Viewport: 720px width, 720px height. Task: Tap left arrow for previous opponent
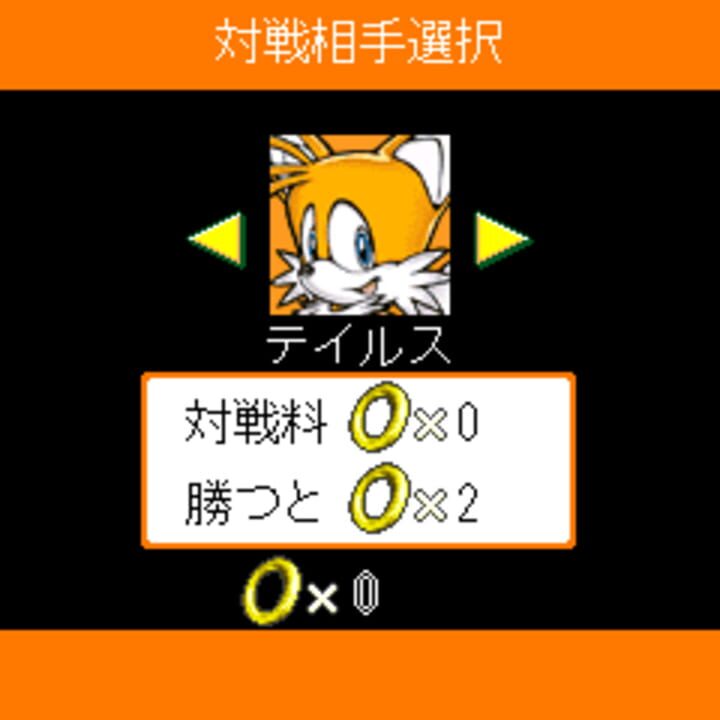tap(218, 239)
